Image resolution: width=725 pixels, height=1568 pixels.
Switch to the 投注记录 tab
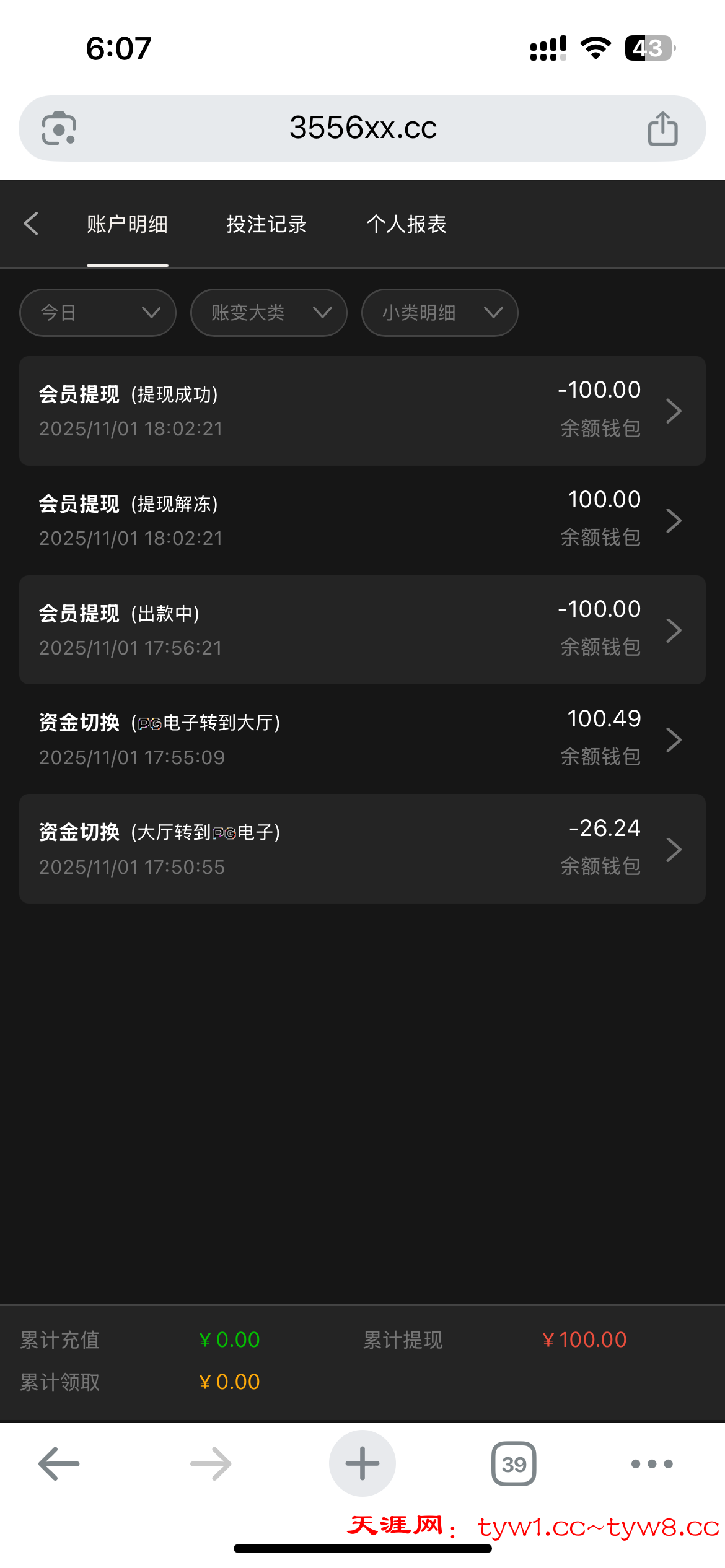pos(266,224)
